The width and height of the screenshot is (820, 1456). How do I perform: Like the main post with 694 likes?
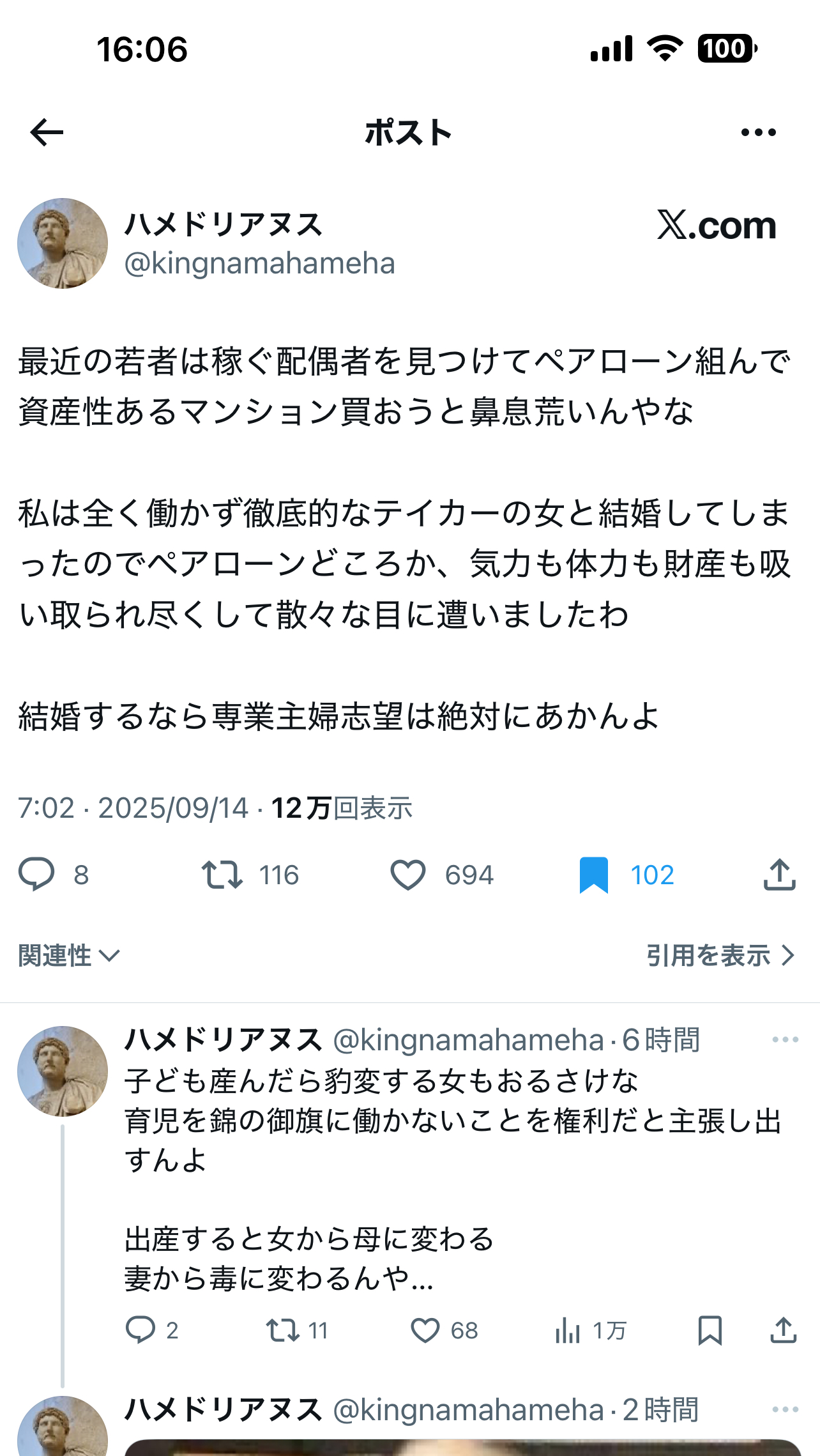coord(408,875)
